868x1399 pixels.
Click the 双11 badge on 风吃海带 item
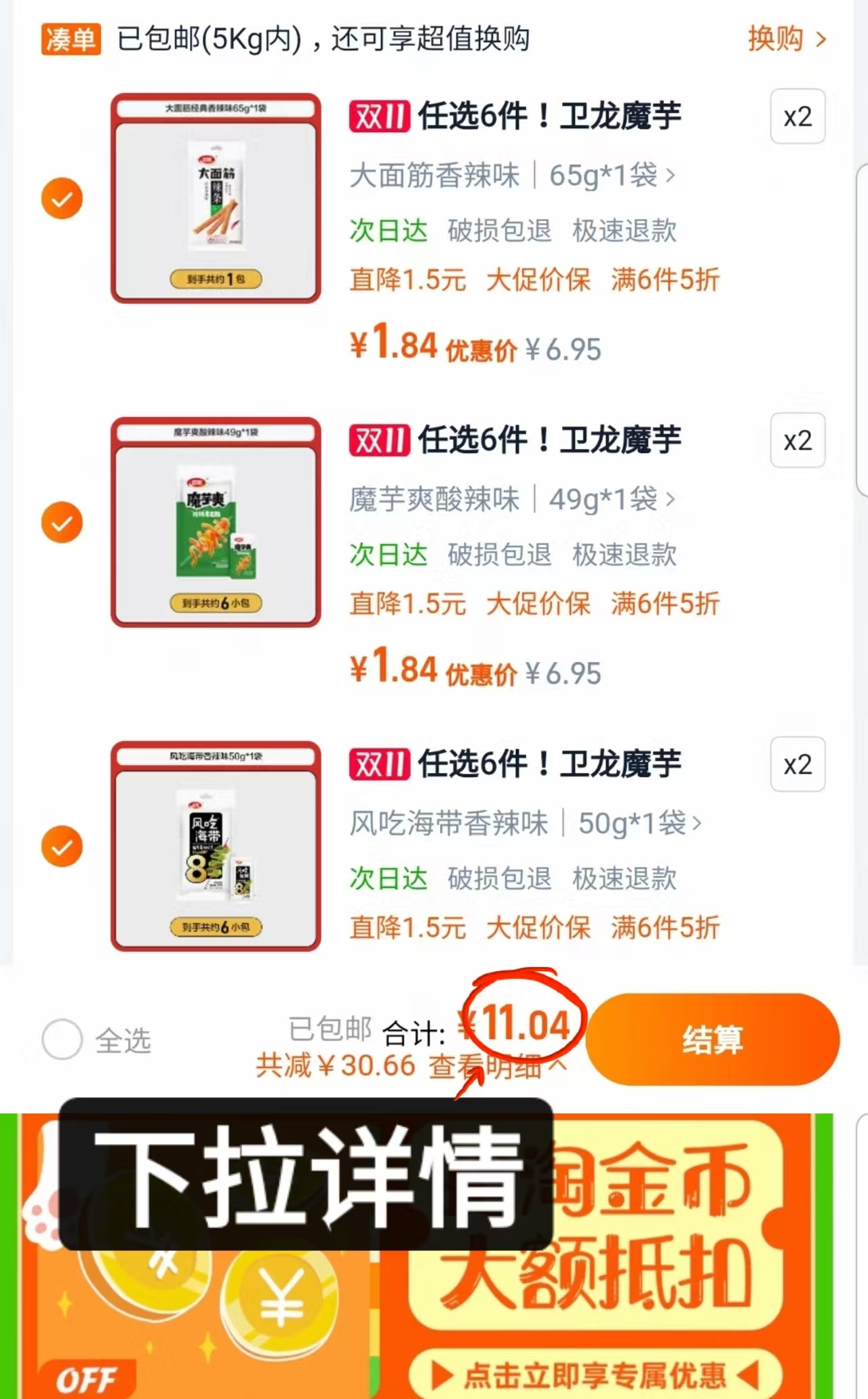point(379,764)
